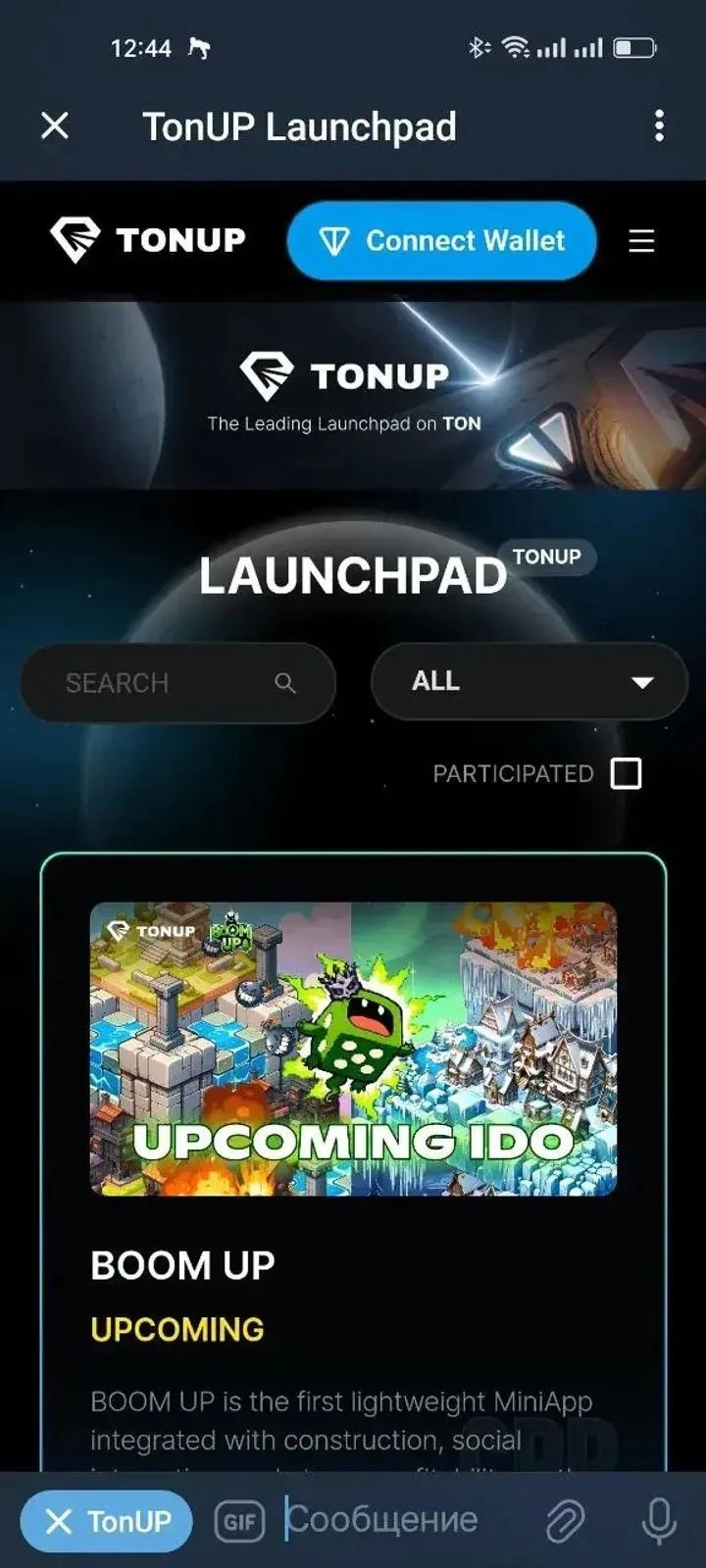Attach a file with the paperclip
706x1568 pixels.
tap(565, 1521)
